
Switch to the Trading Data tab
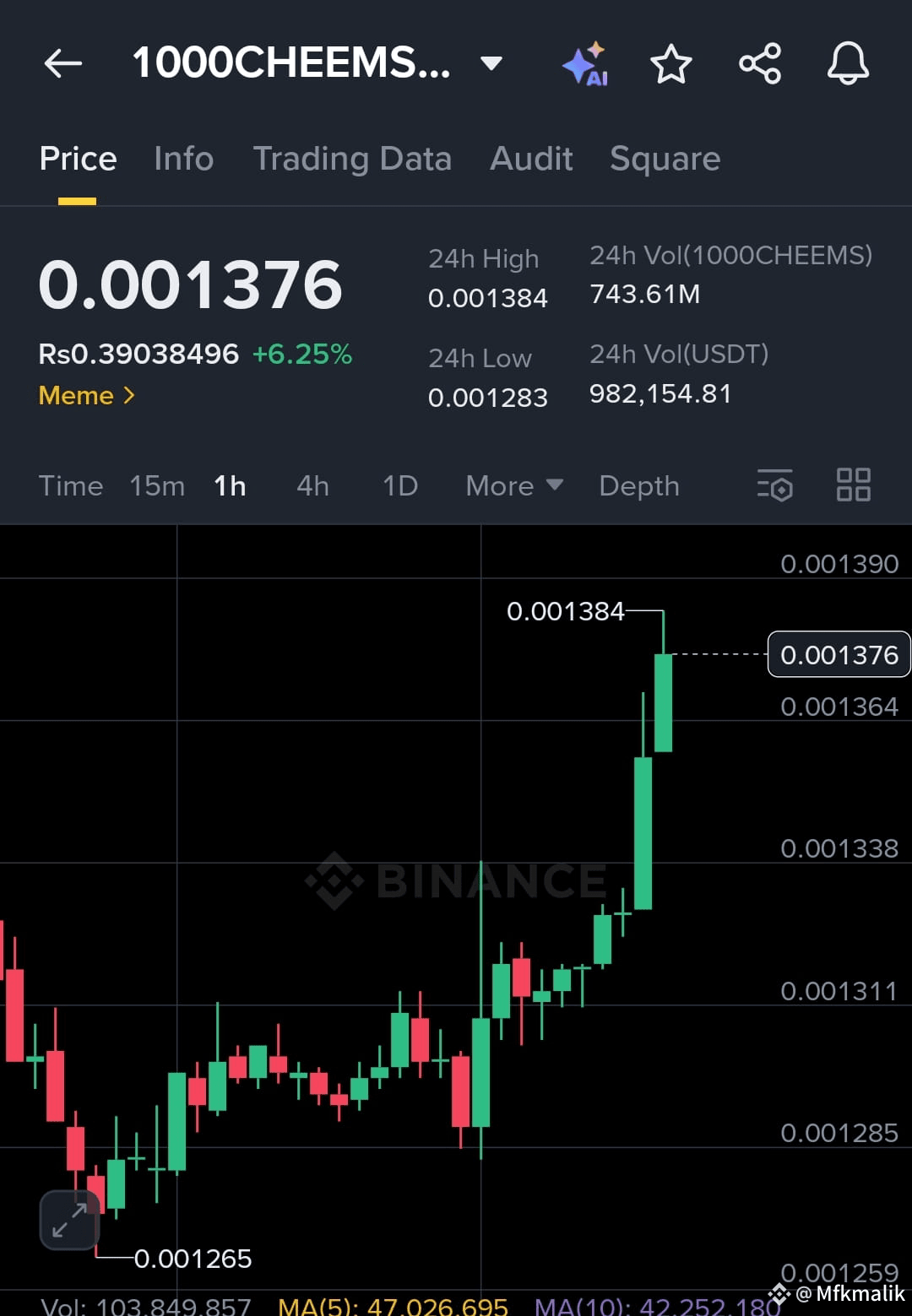[353, 159]
